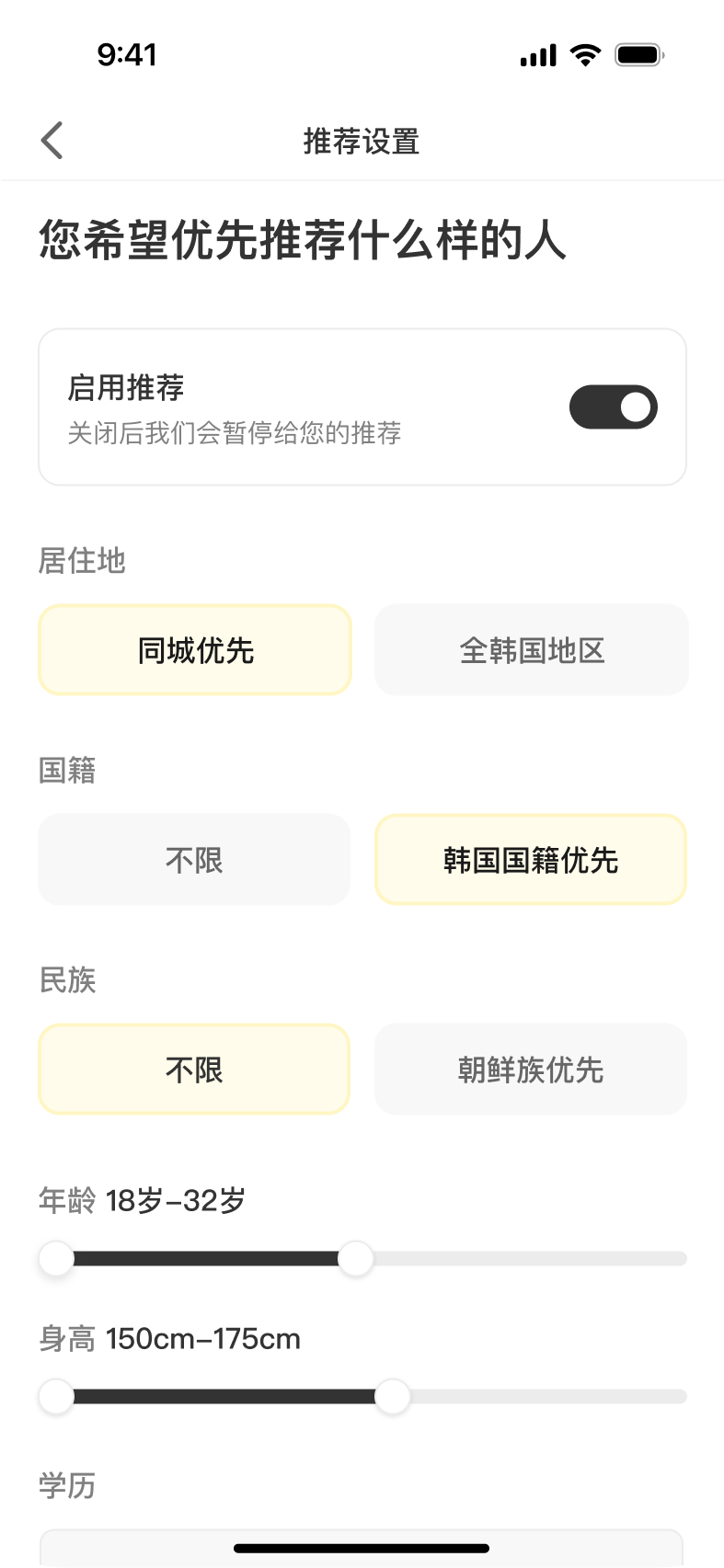Tap the 身高 slider's upper handle
This screenshot has height=1568, width=724.
point(393,1396)
